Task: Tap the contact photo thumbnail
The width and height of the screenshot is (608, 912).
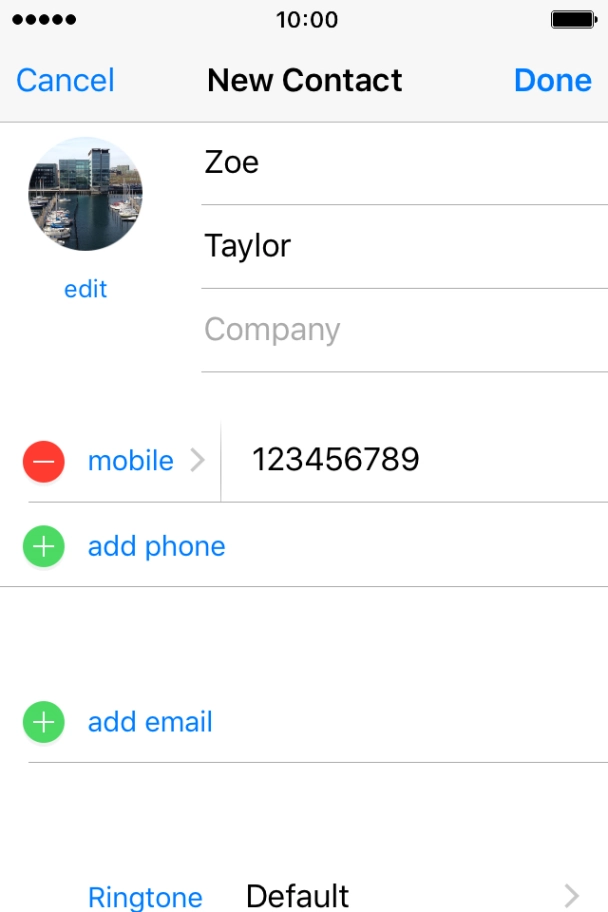Action: coord(85,194)
